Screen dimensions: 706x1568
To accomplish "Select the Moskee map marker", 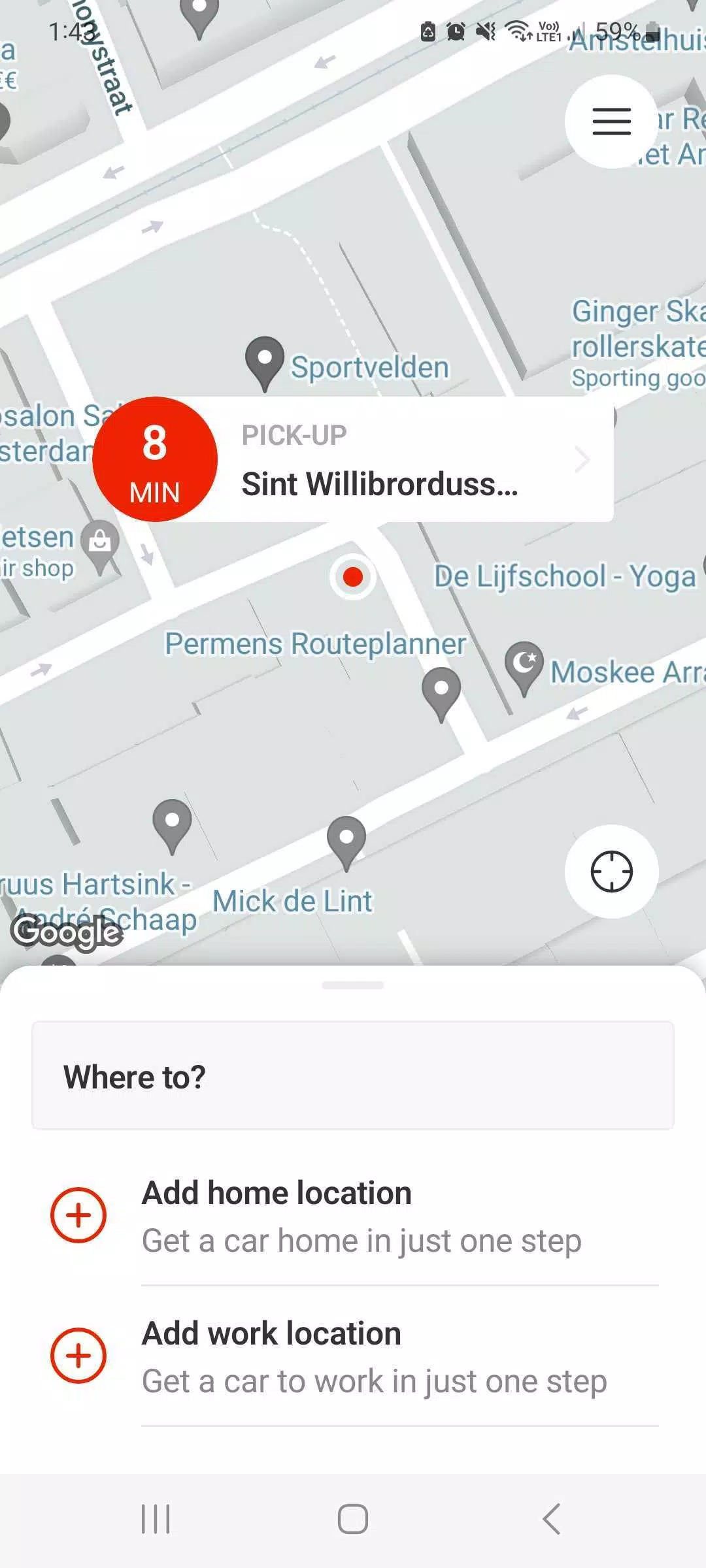I will click(x=524, y=665).
